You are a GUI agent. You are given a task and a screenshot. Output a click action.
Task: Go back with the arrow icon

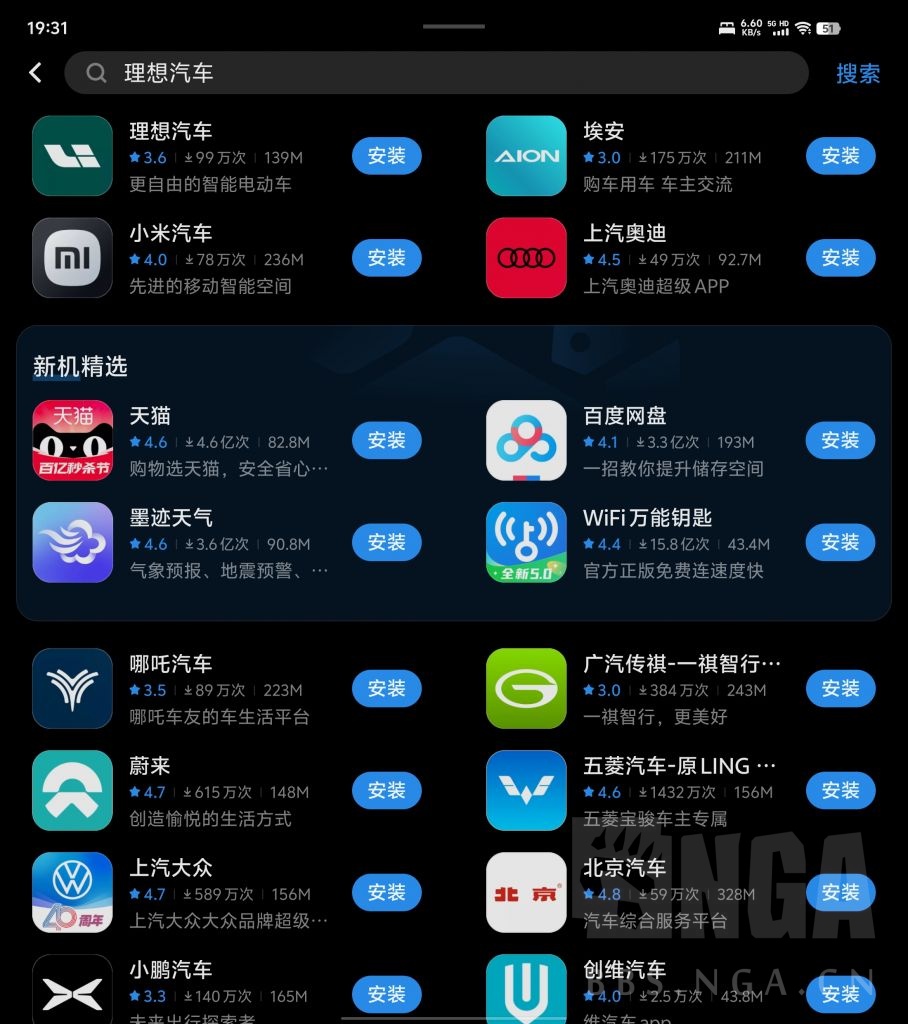[x=36, y=73]
